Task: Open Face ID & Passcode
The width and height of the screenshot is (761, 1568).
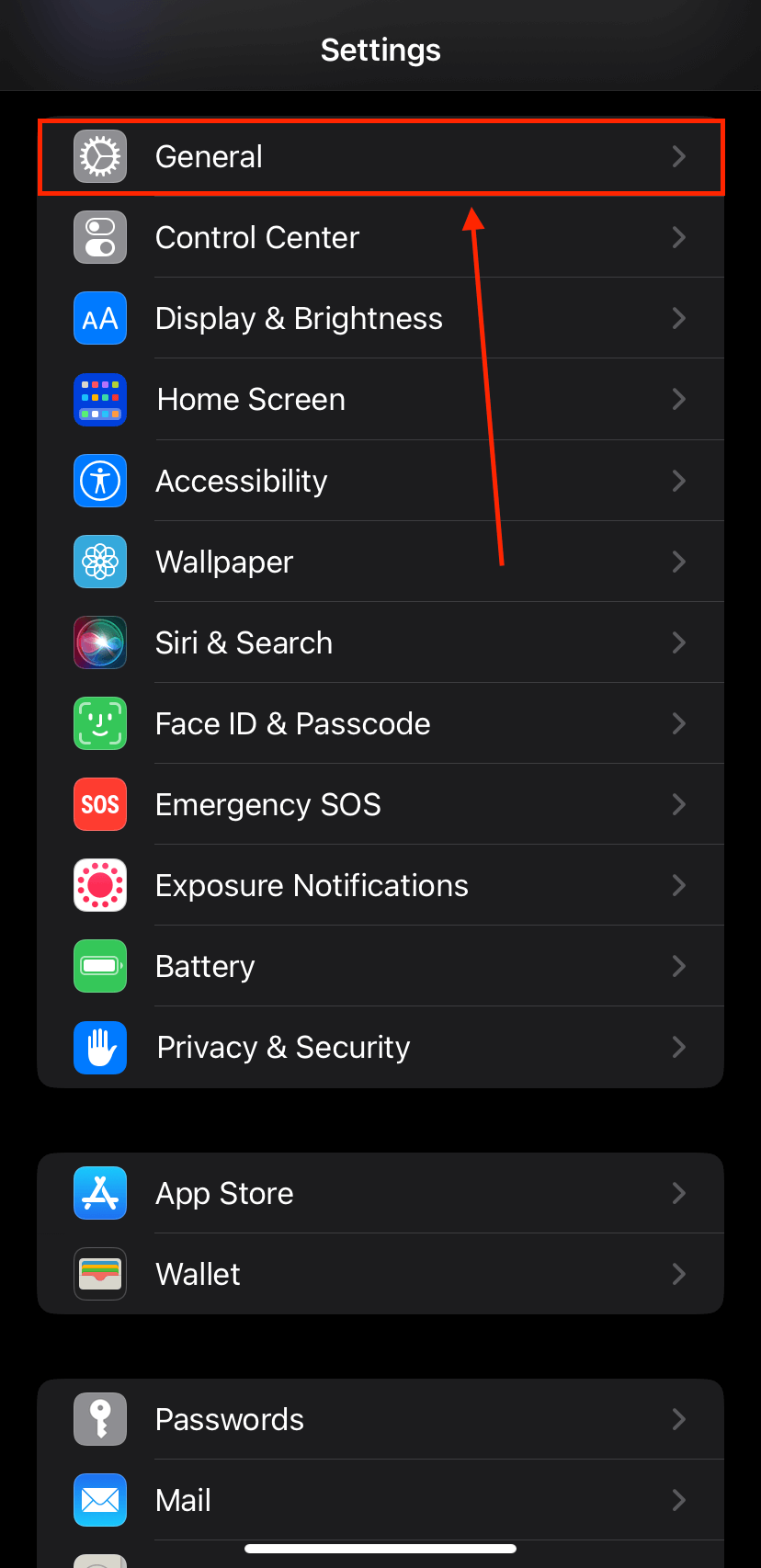Action: point(380,723)
